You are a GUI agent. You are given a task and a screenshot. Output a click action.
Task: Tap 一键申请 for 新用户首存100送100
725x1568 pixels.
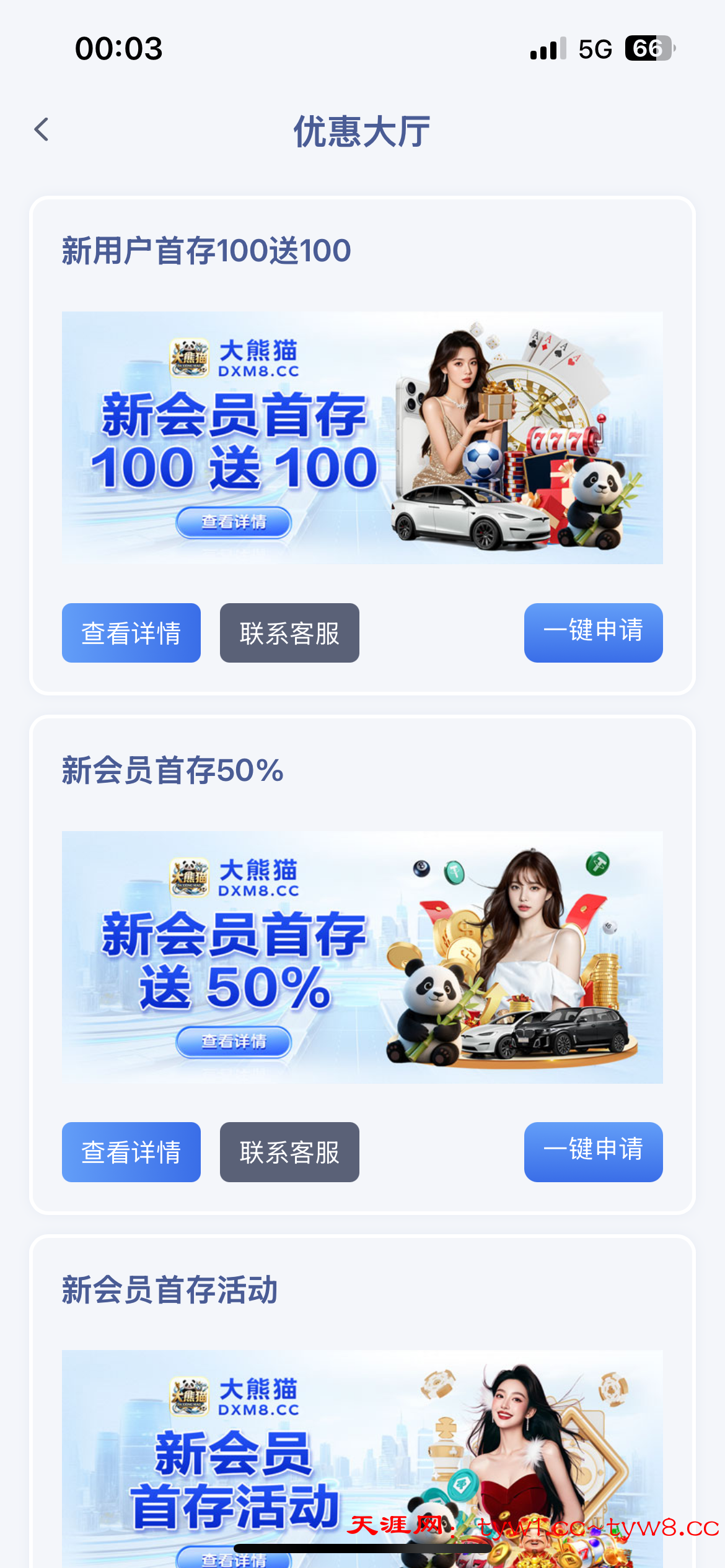click(593, 632)
